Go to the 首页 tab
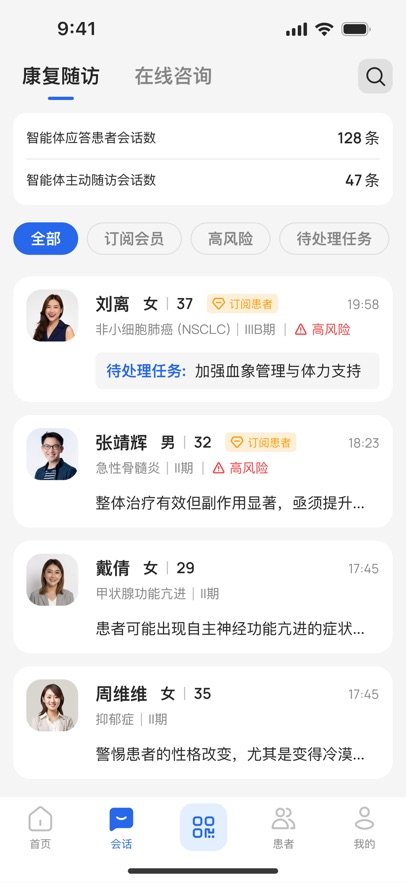Image resolution: width=406 pixels, height=883 pixels. click(x=40, y=827)
